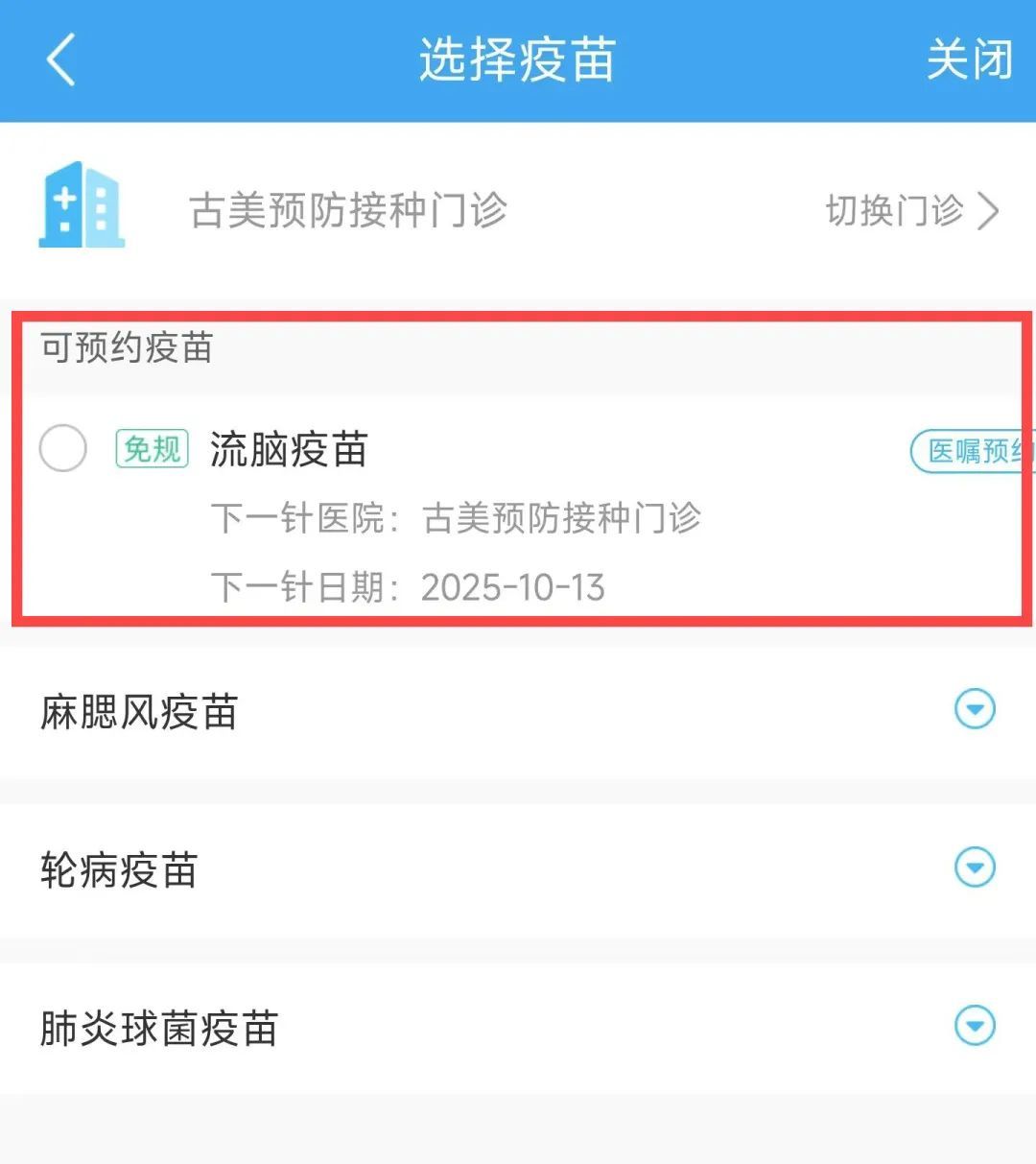The image size is (1036, 1164).
Task: Expand the 肺炎球菌疫苗 section
Action: (x=975, y=1027)
